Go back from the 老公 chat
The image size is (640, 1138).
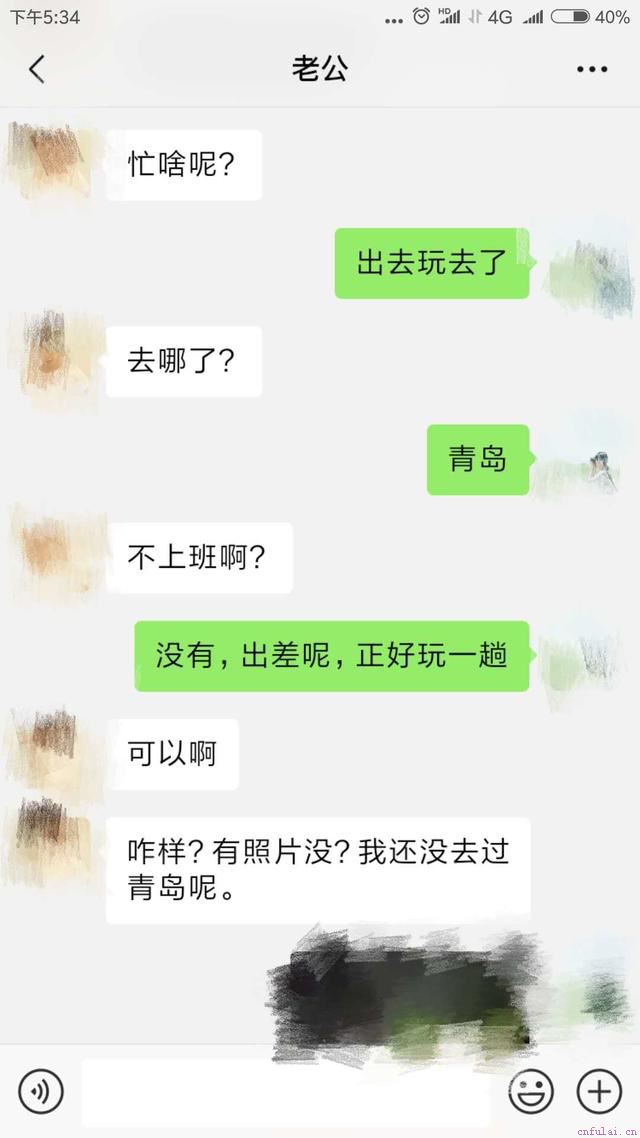[x=37, y=69]
